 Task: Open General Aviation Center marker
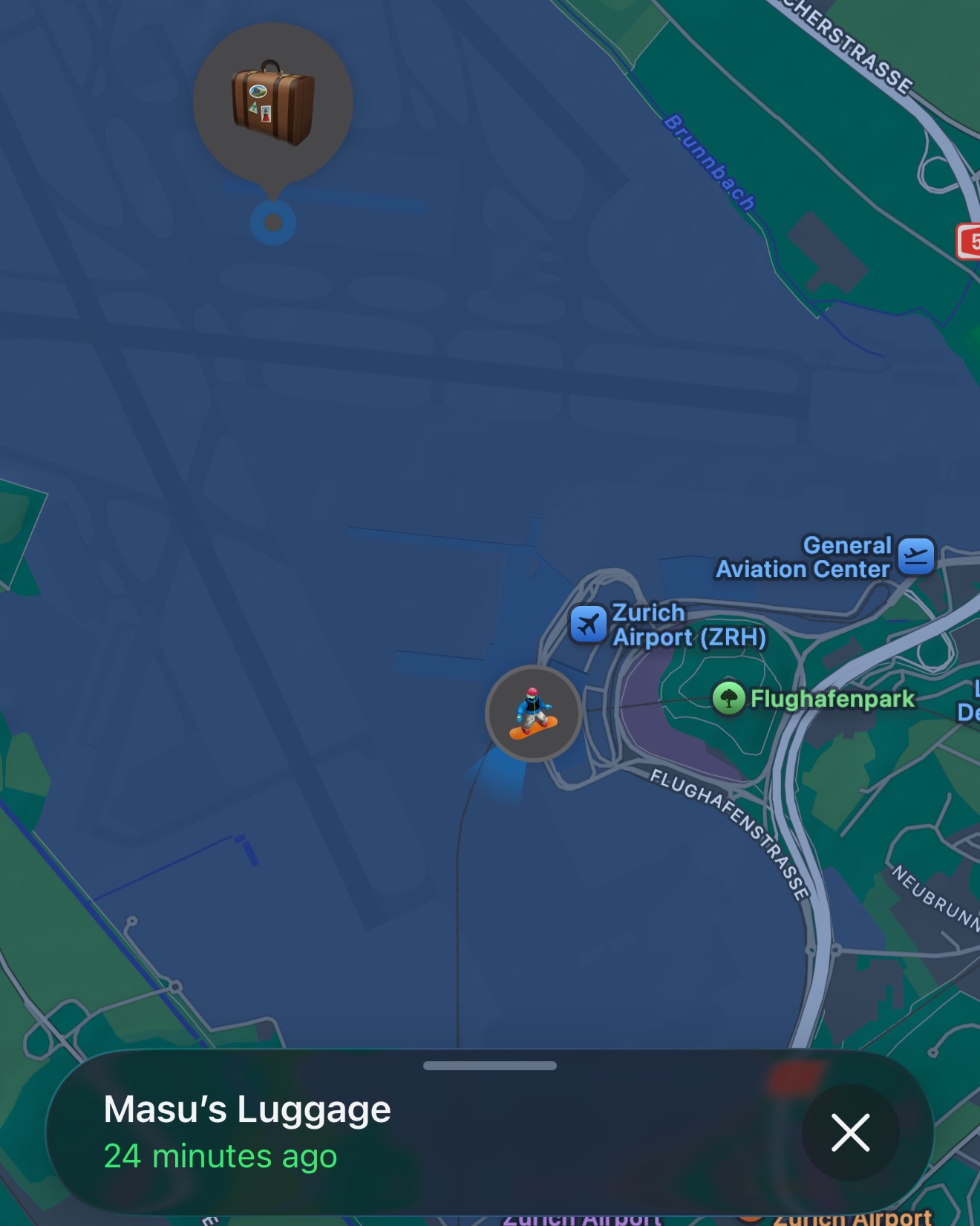(916, 556)
